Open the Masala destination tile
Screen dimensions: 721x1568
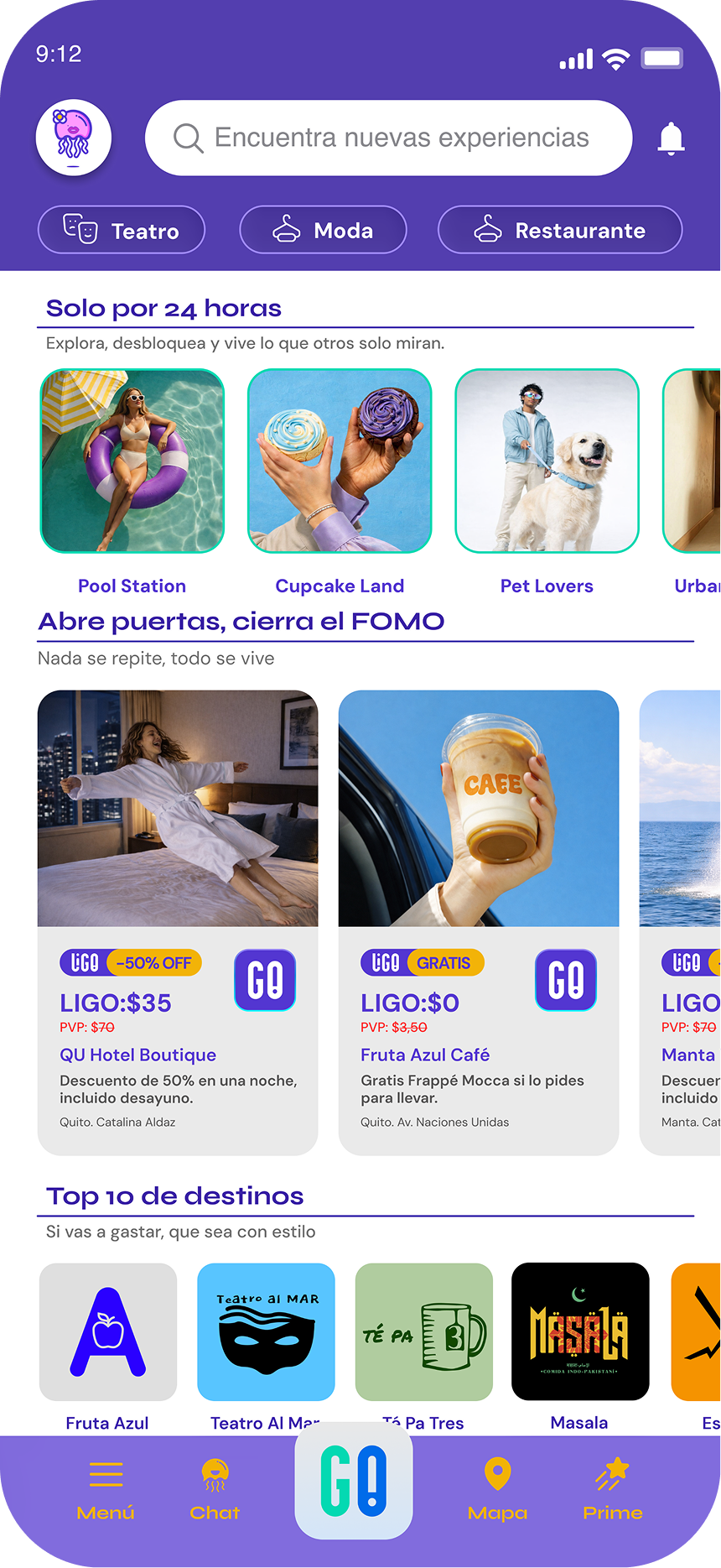click(x=580, y=1331)
